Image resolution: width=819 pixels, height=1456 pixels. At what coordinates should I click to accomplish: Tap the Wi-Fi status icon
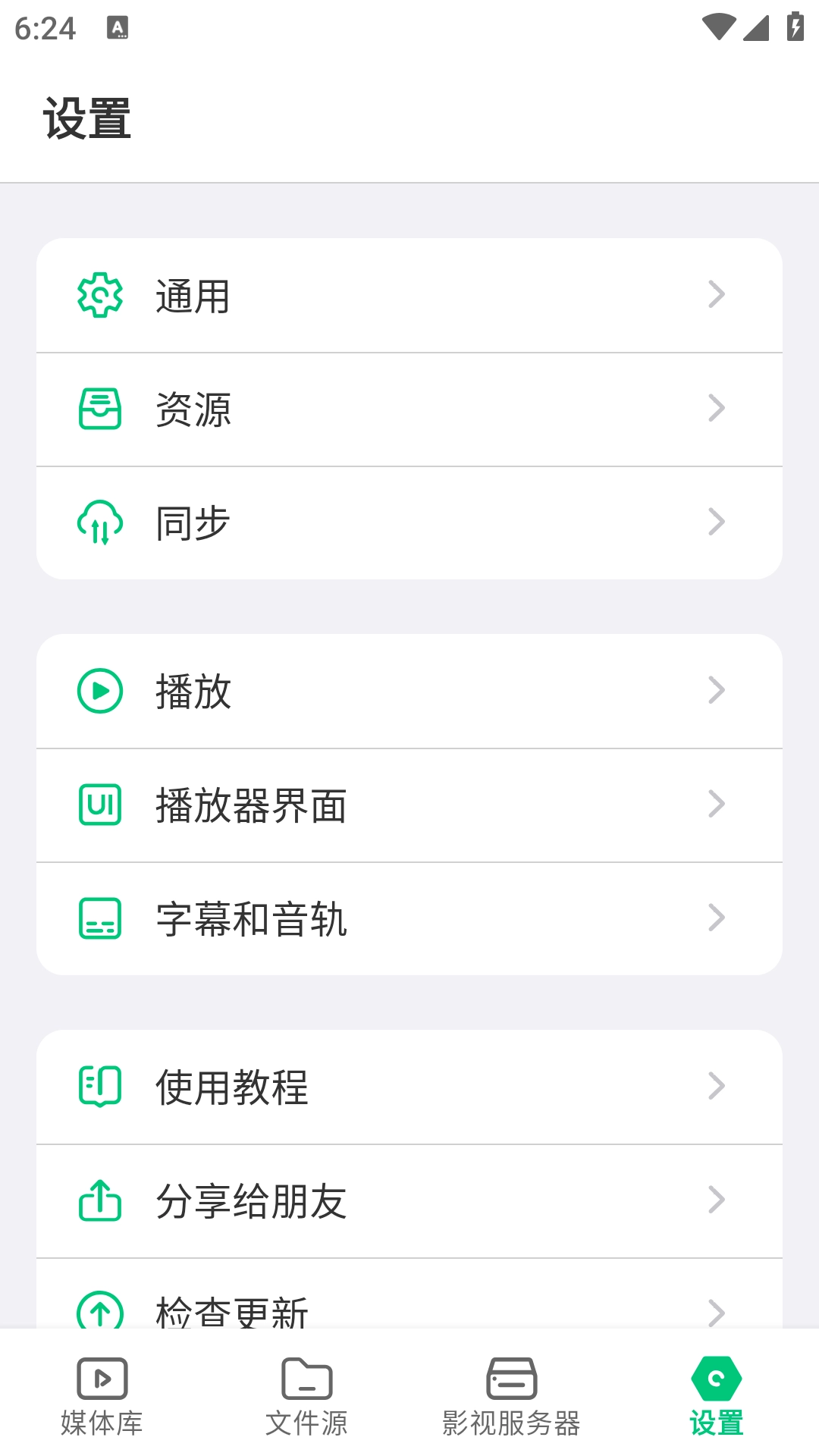720,25
